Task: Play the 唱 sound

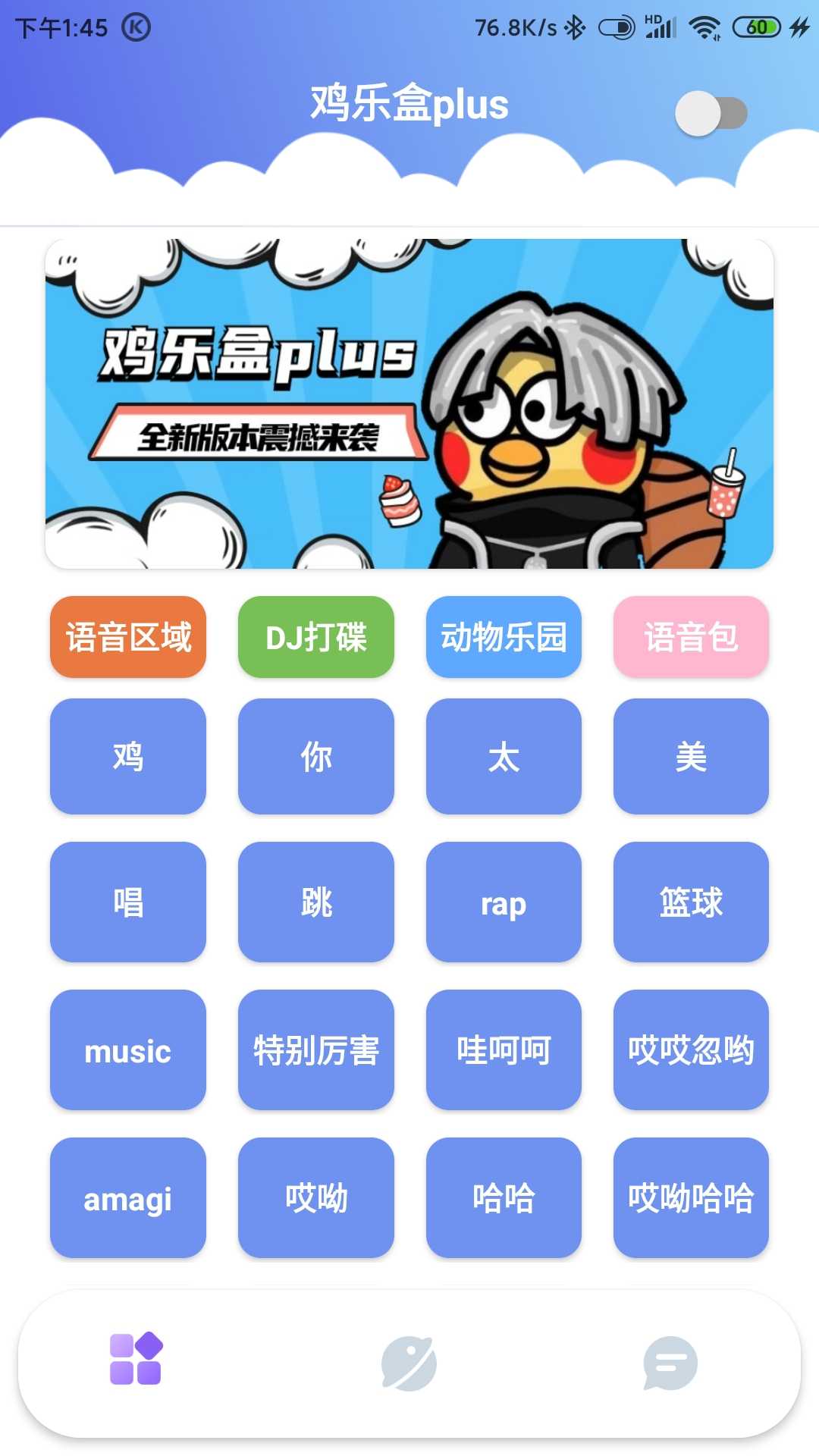Action: point(128,902)
